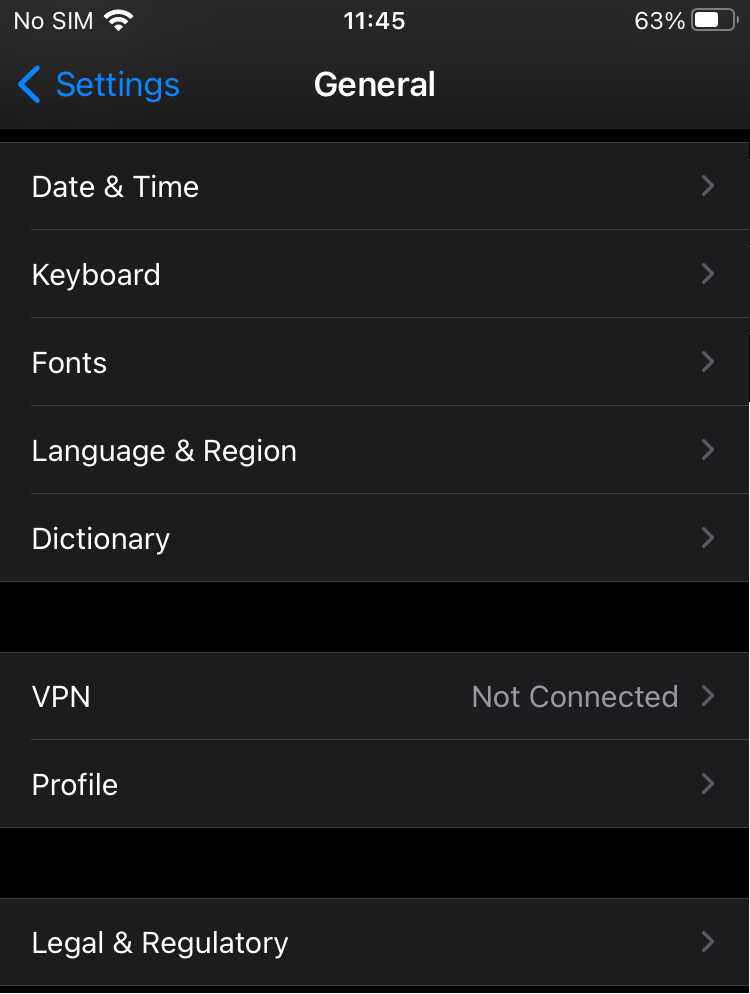This screenshot has width=750, height=994.
Task: Open the Fonts row
Action: tap(374, 363)
